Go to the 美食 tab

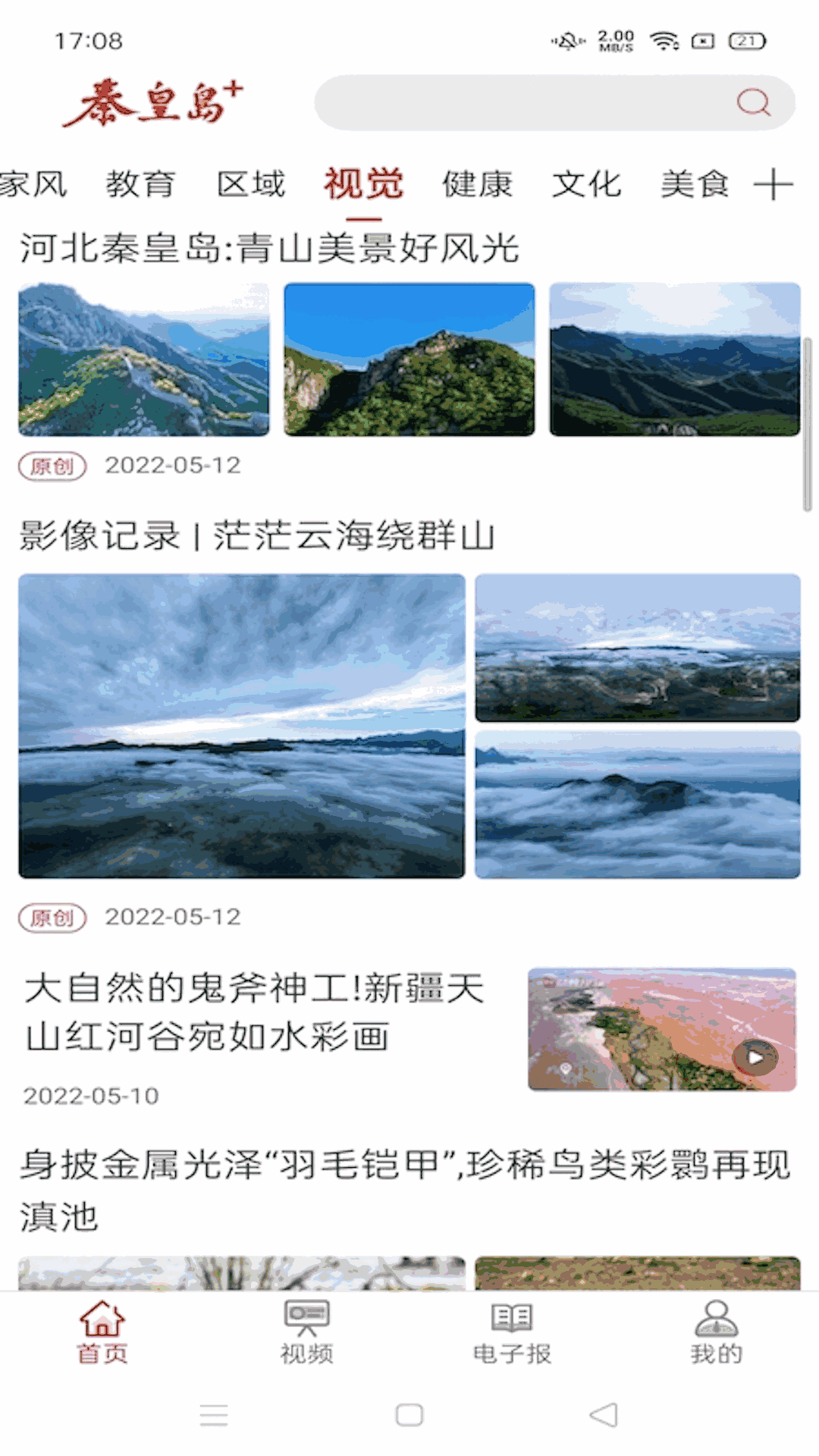[x=695, y=184]
